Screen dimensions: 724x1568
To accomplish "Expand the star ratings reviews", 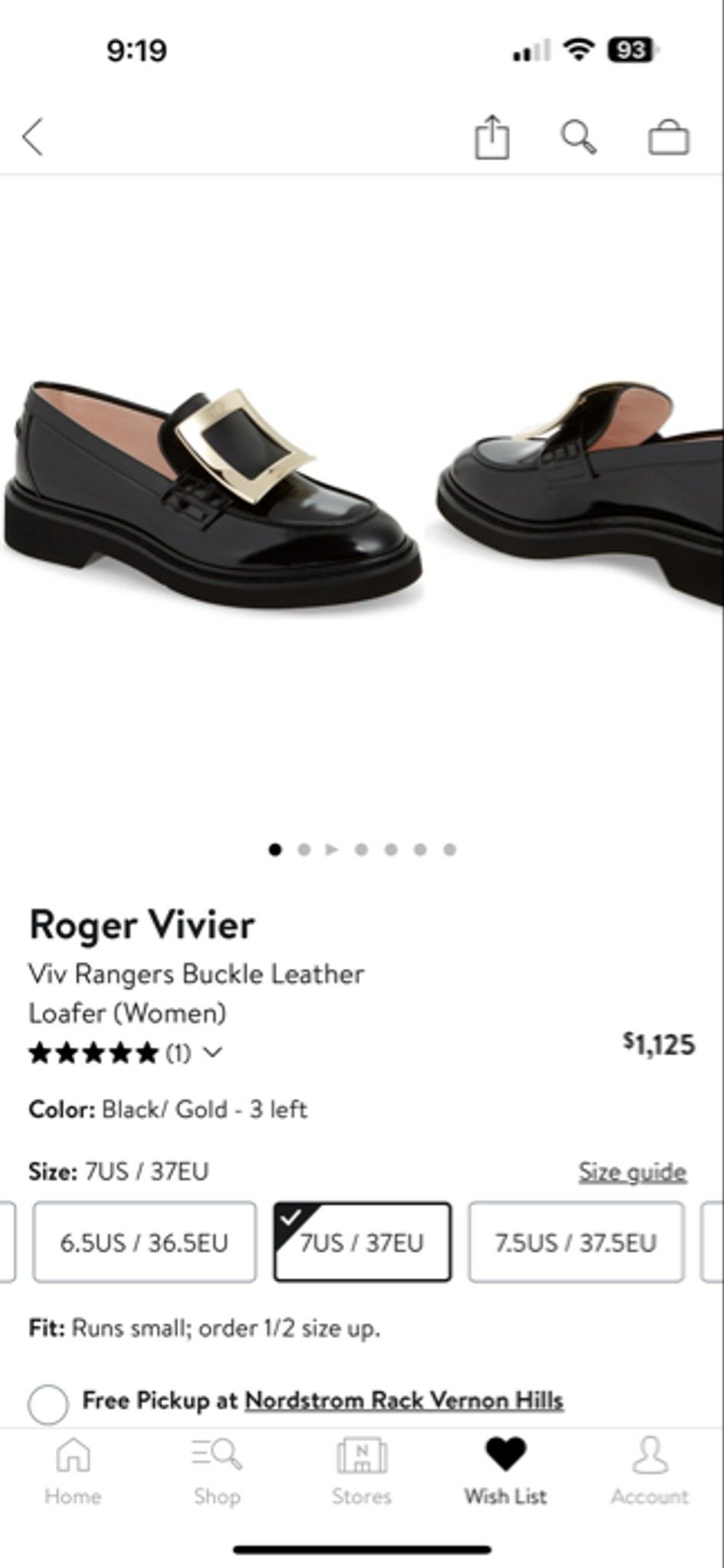I will click(x=126, y=1053).
